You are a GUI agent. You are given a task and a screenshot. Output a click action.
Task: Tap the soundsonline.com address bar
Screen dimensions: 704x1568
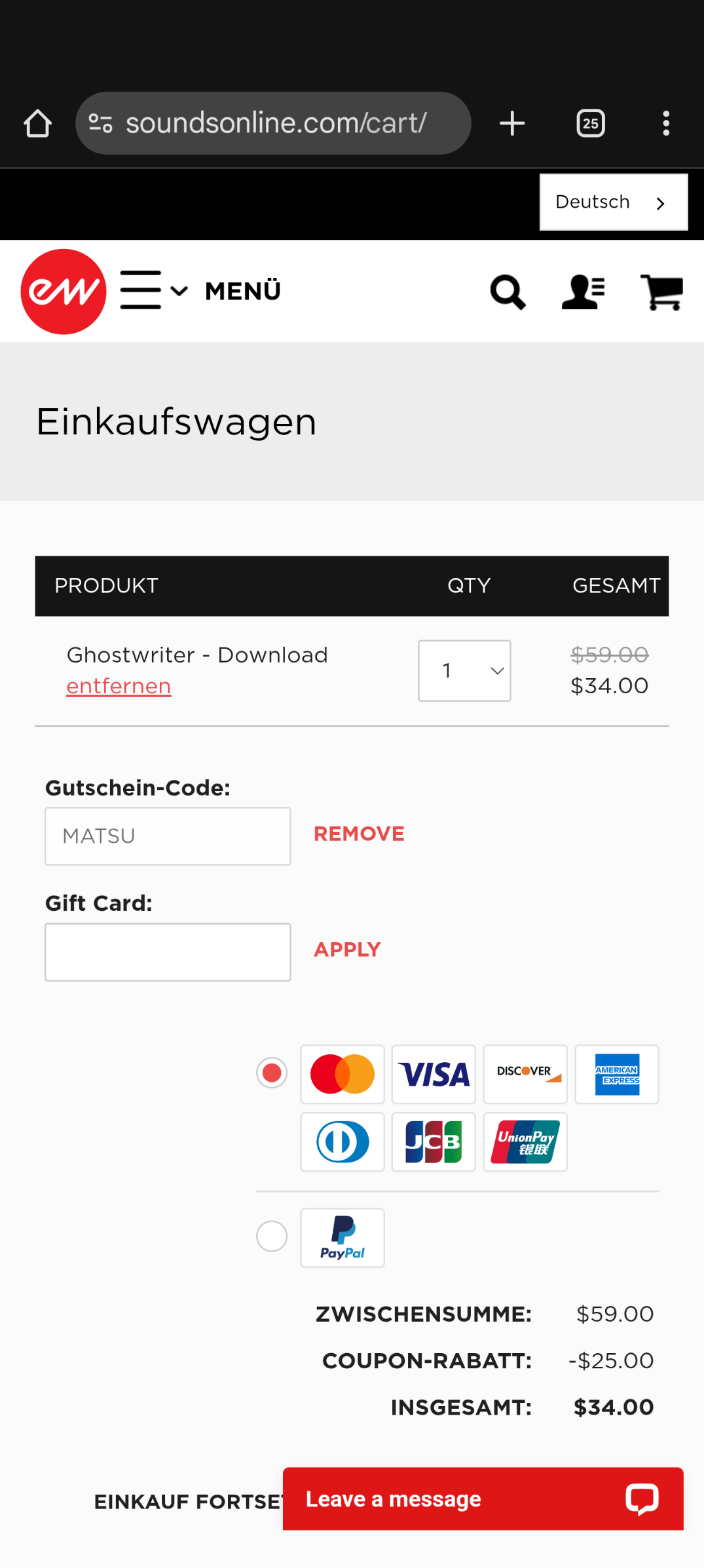click(275, 123)
